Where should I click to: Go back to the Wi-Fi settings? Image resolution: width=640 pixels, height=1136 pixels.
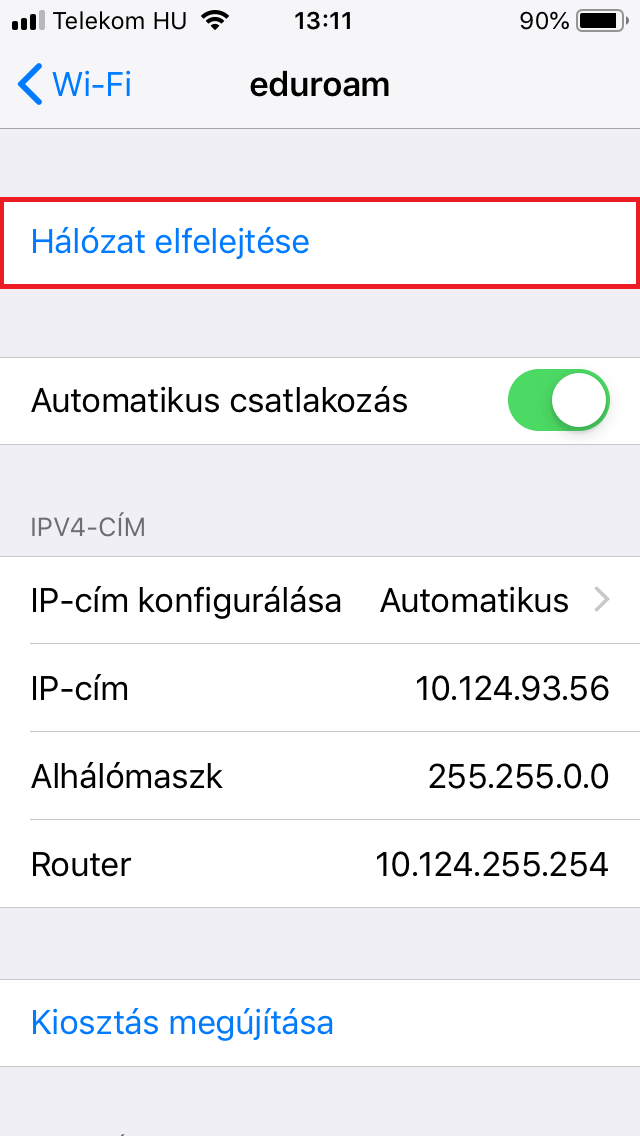pos(74,85)
